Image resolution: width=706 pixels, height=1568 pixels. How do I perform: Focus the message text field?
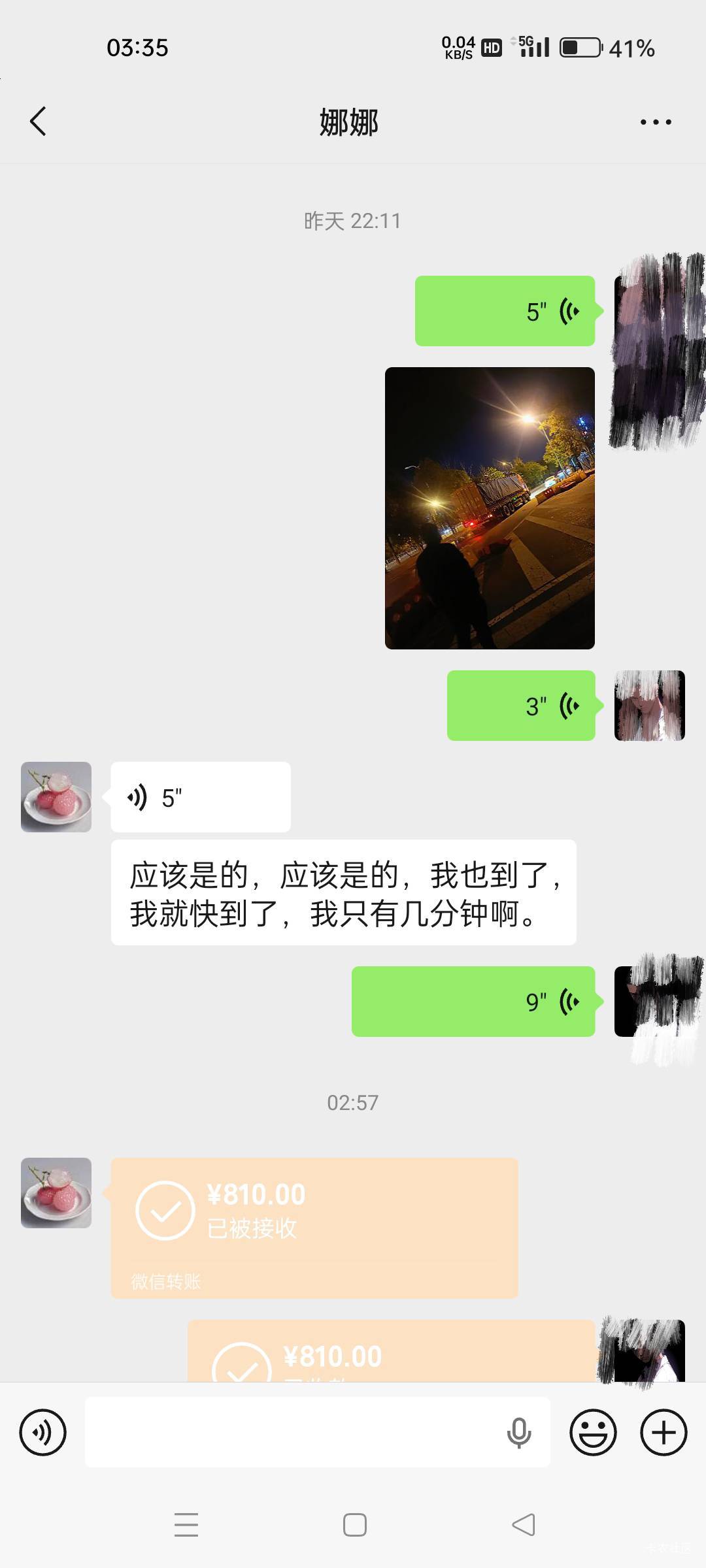(x=294, y=1432)
